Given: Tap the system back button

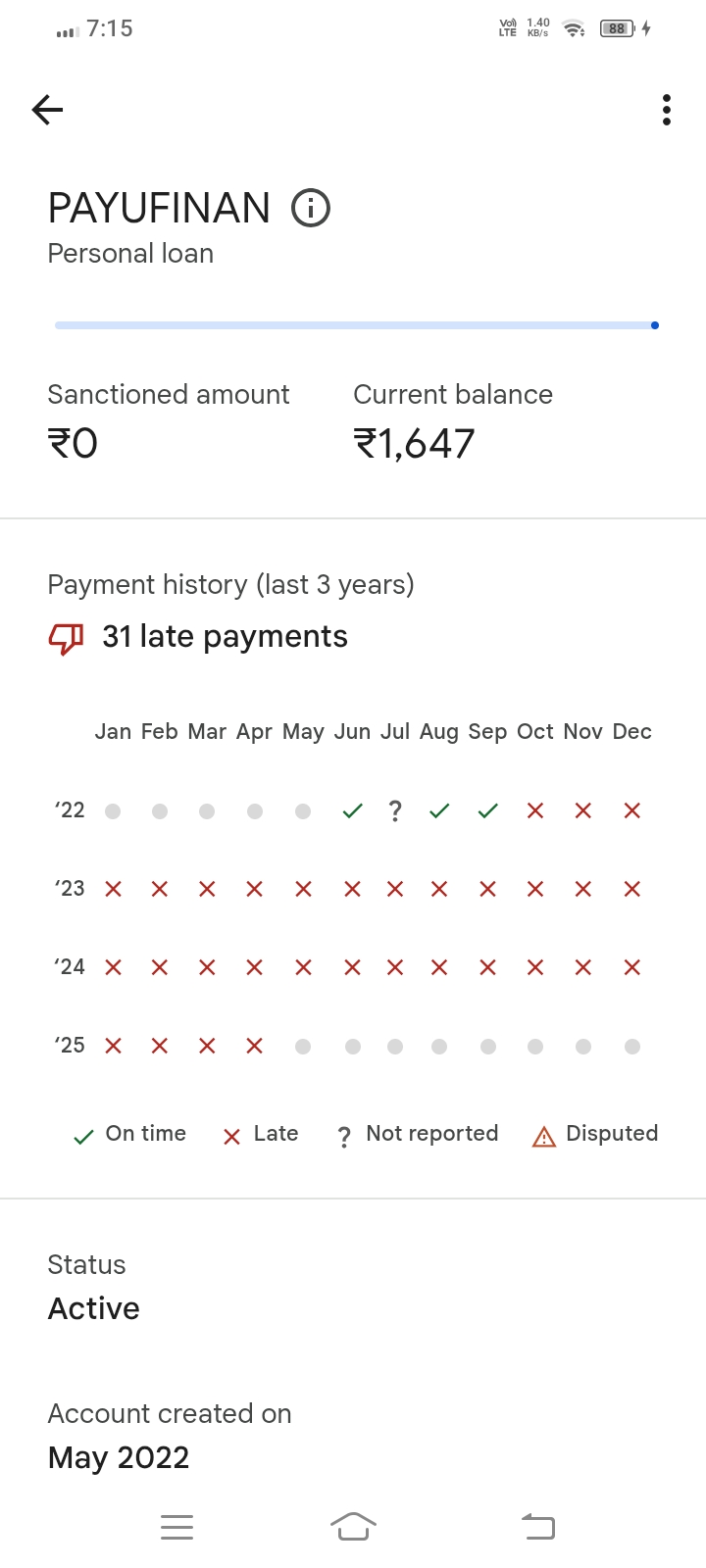Looking at the screenshot, I should (537, 1526).
